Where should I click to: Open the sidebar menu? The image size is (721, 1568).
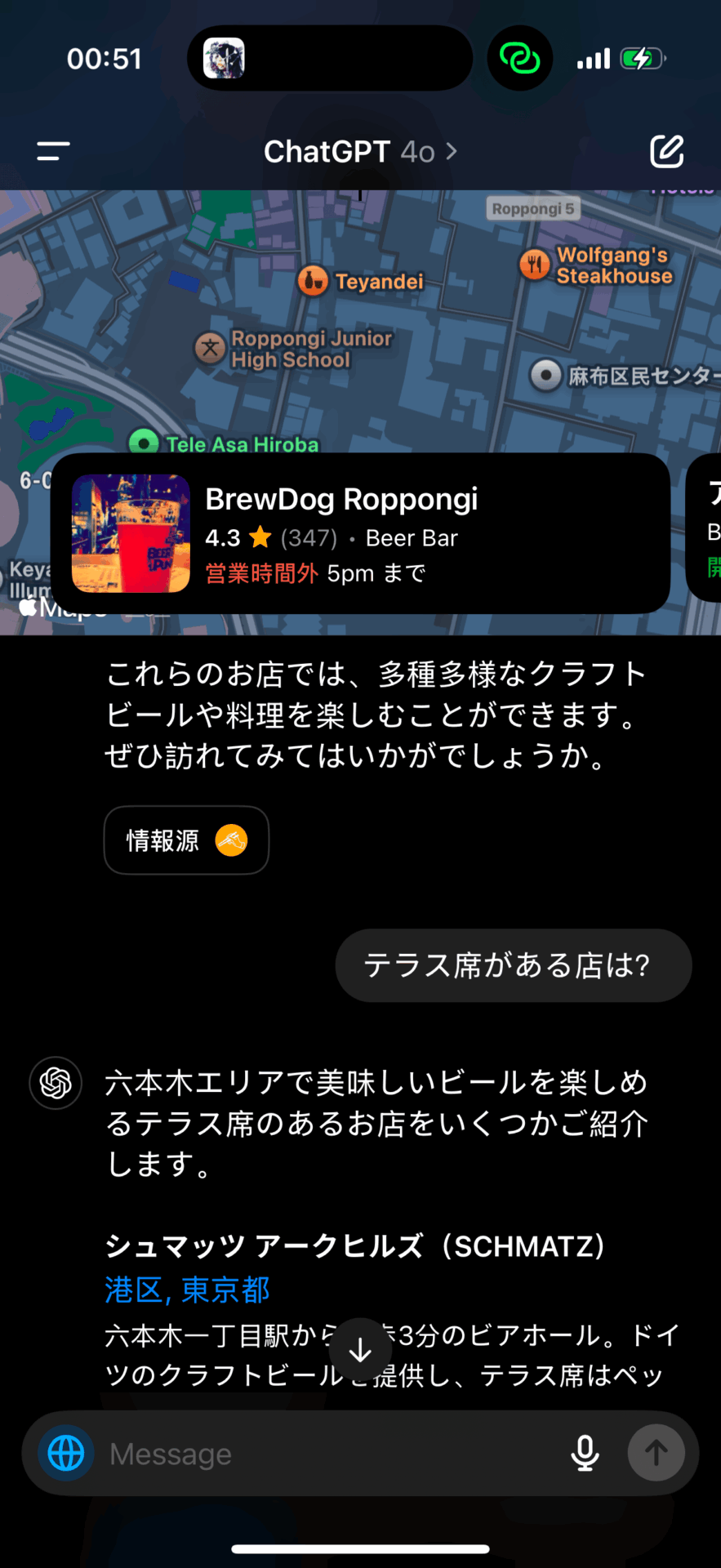tap(53, 151)
